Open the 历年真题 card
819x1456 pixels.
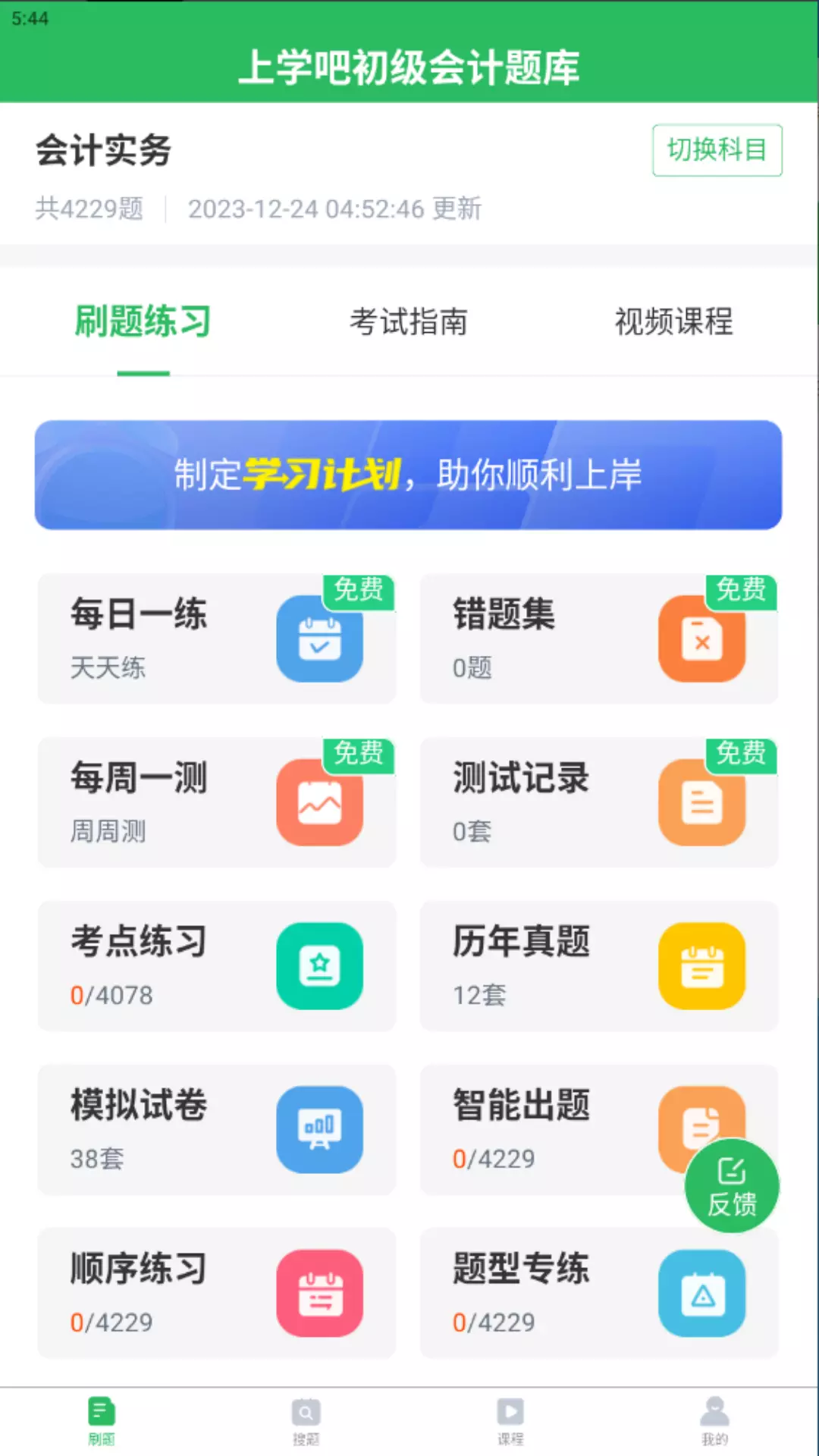(x=599, y=966)
